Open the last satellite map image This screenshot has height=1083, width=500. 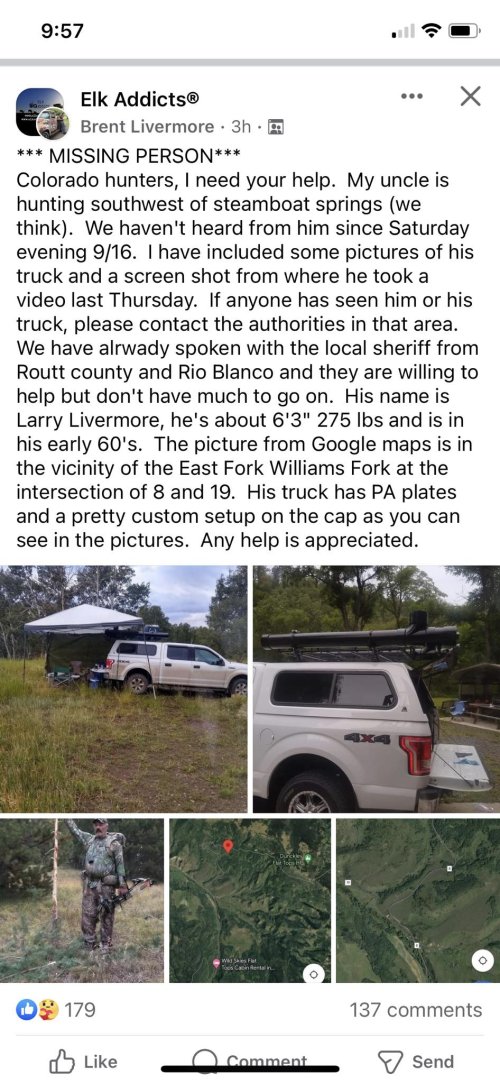(418, 901)
